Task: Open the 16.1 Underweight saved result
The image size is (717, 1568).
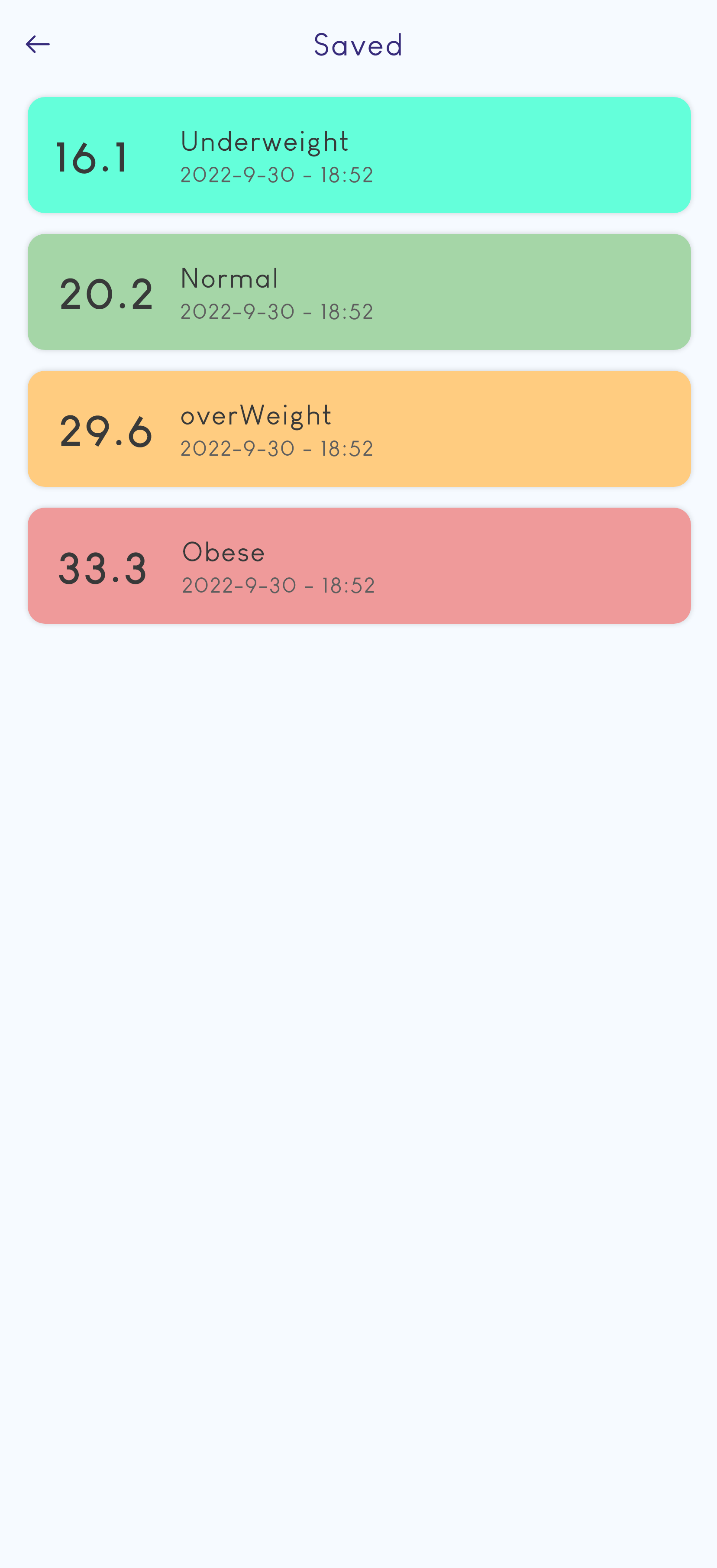Action: [358, 155]
